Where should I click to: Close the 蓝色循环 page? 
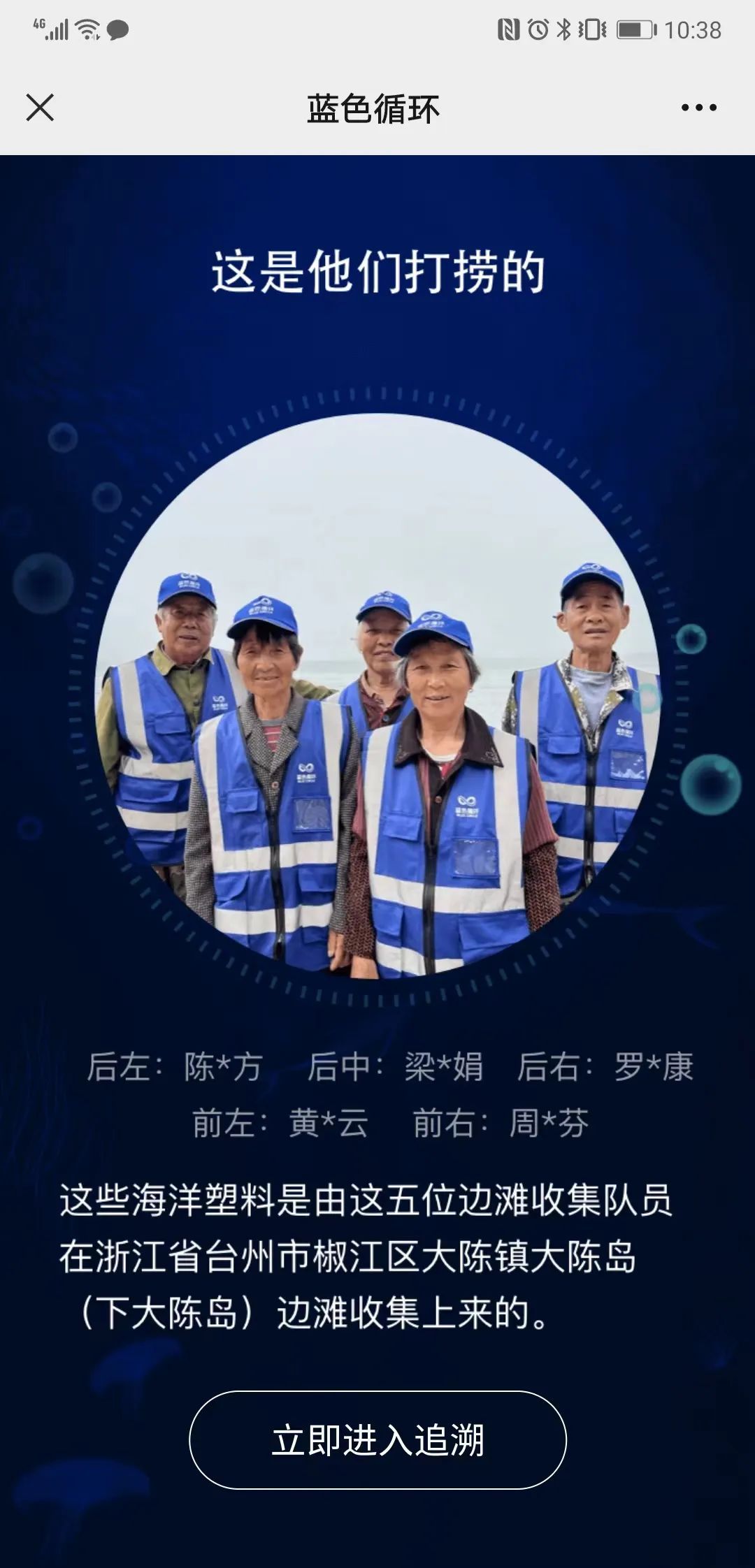tap(40, 108)
